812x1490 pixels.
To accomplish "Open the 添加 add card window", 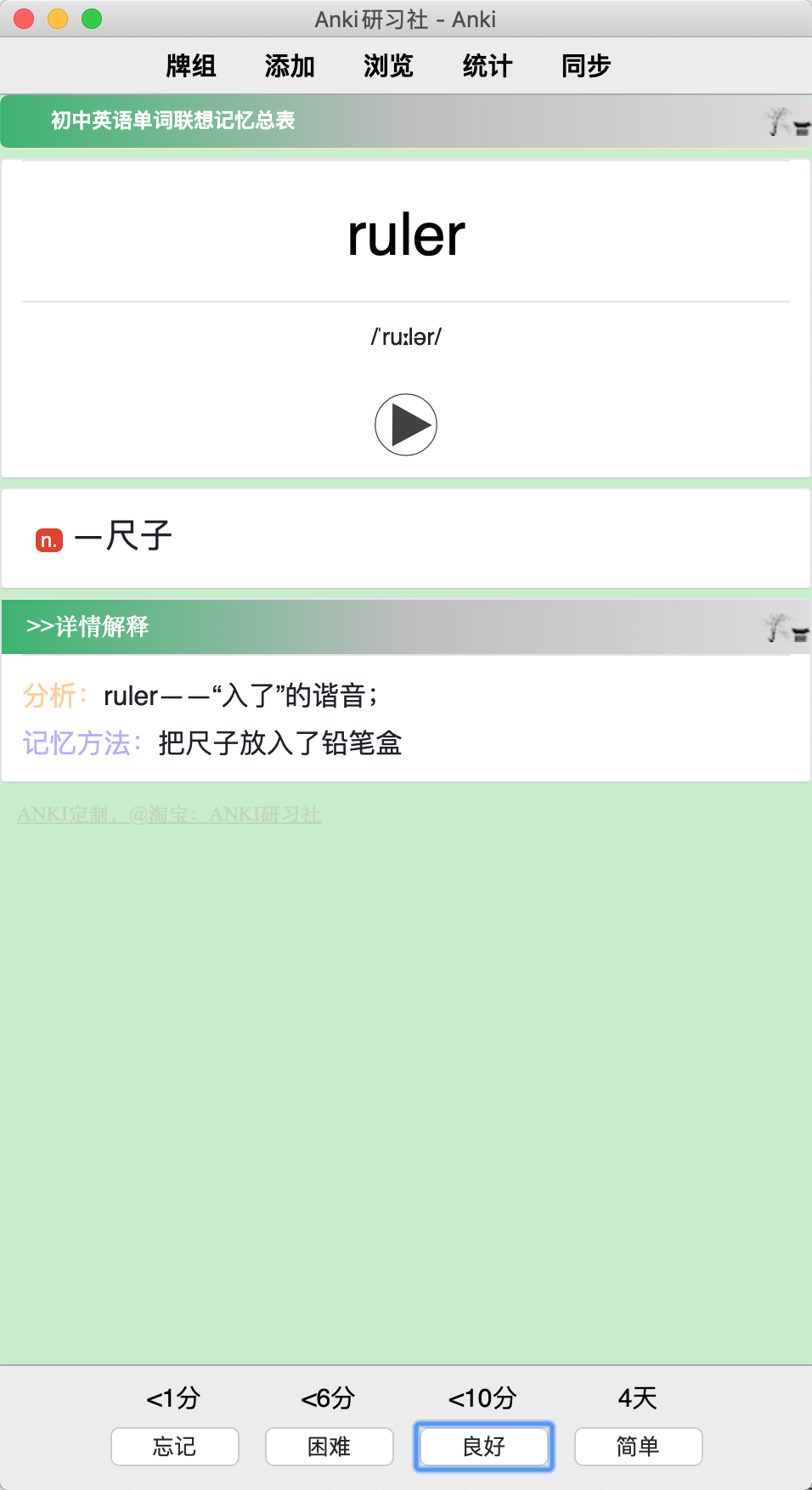I will click(x=290, y=65).
